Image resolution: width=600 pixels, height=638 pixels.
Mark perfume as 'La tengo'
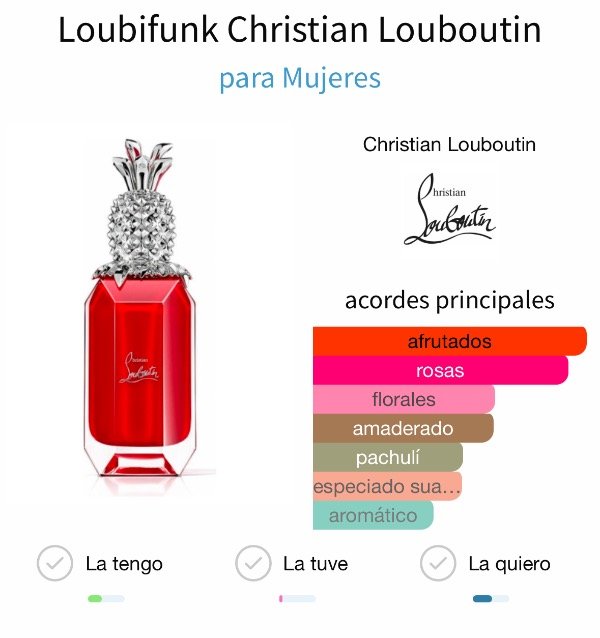pos(55,564)
